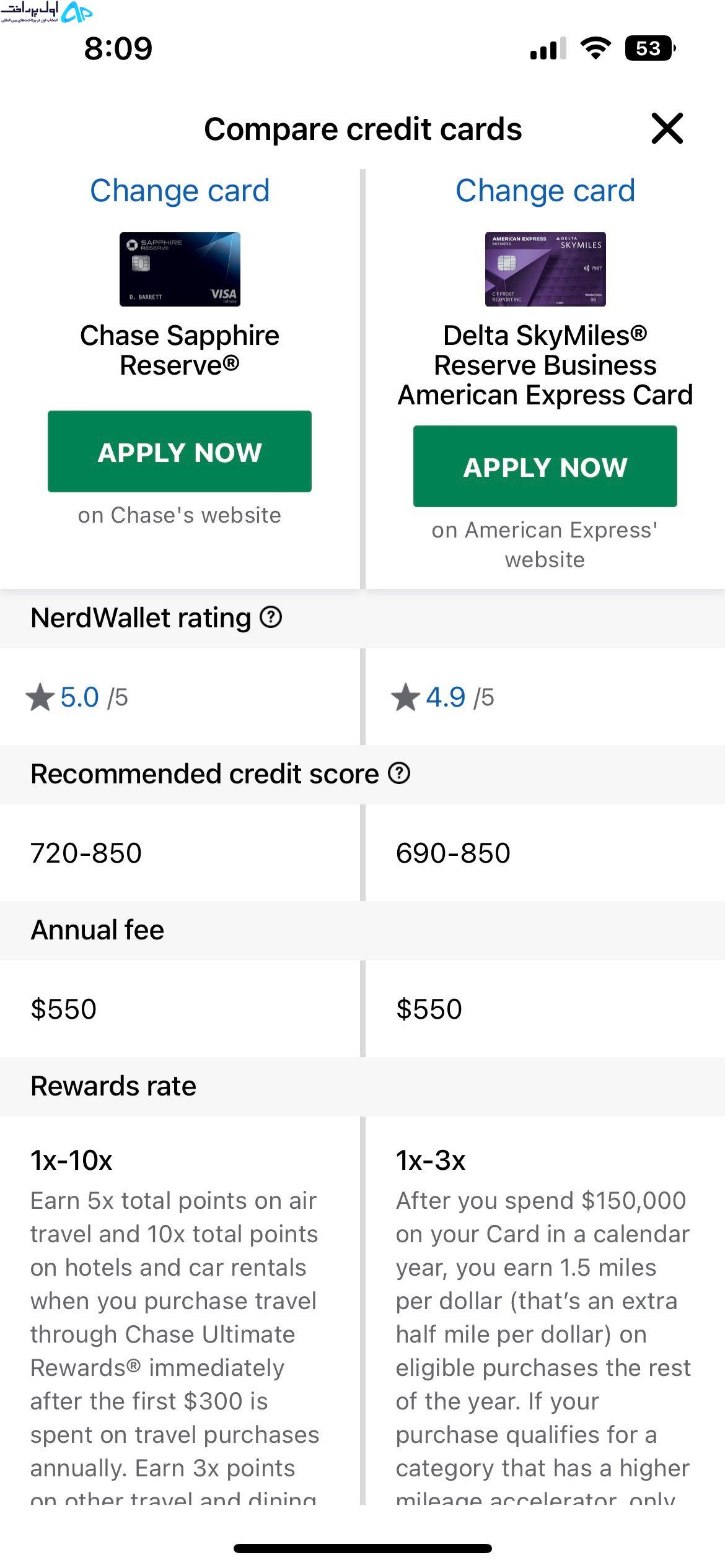The image size is (725, 1568).
Task: Open the 5.0 rating for Chase Sapphire Reserve
Action: coord(79,697)
